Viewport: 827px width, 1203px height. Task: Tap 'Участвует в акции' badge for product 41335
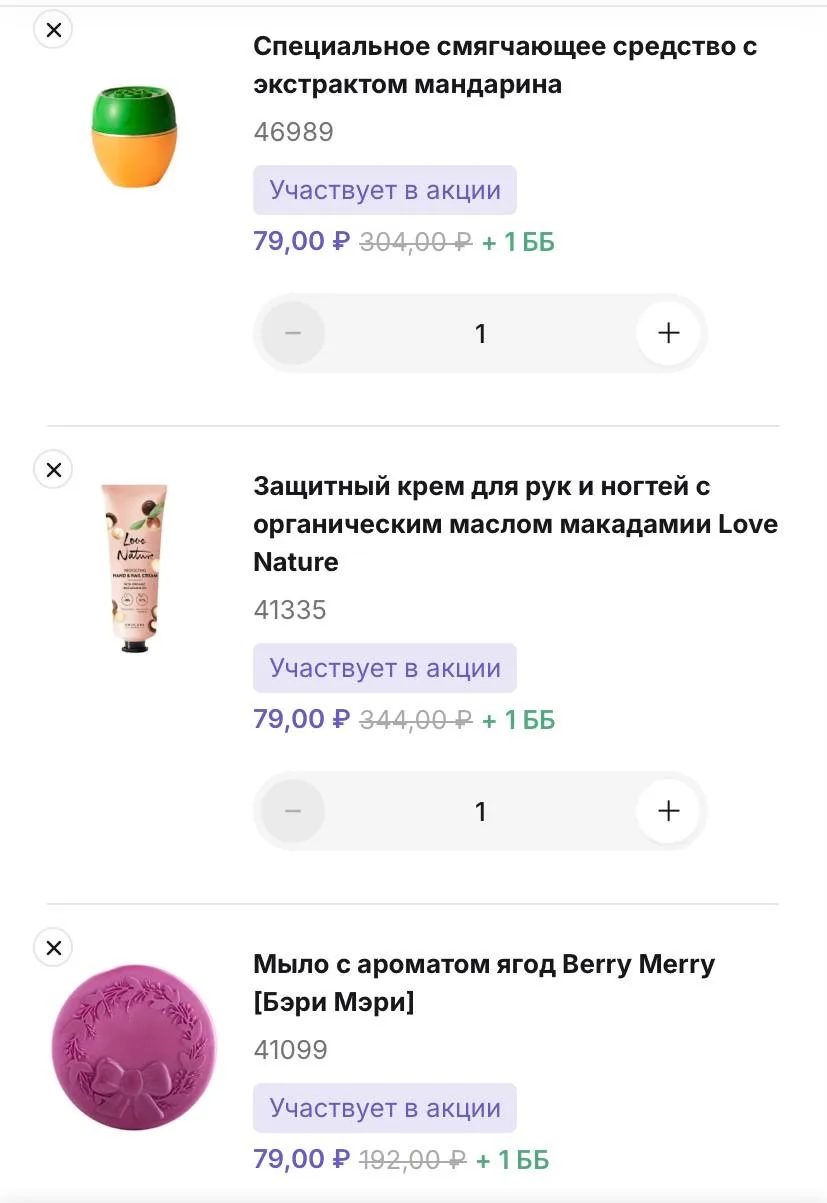384,668
